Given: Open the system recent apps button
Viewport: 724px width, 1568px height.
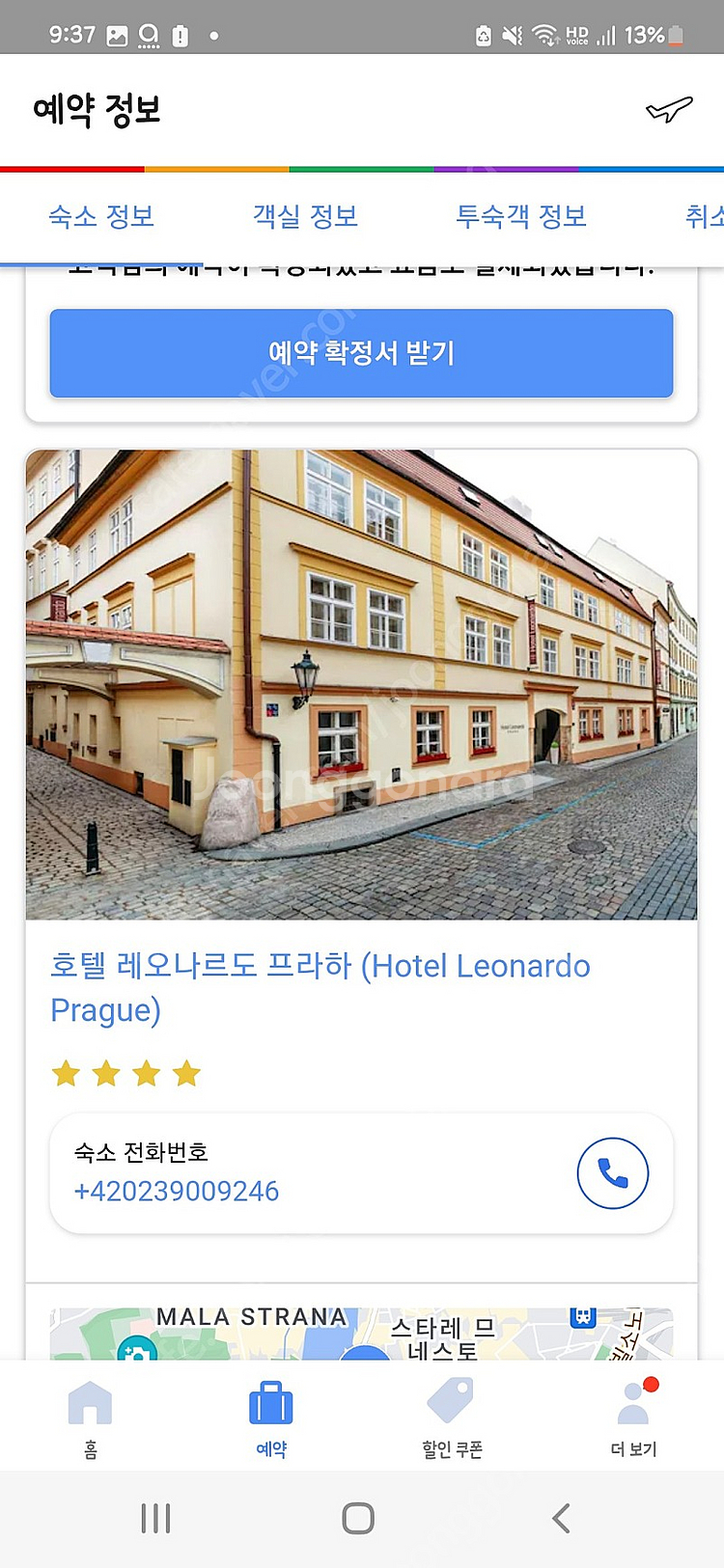Looking at the screenshot, I should (155, 1518).
